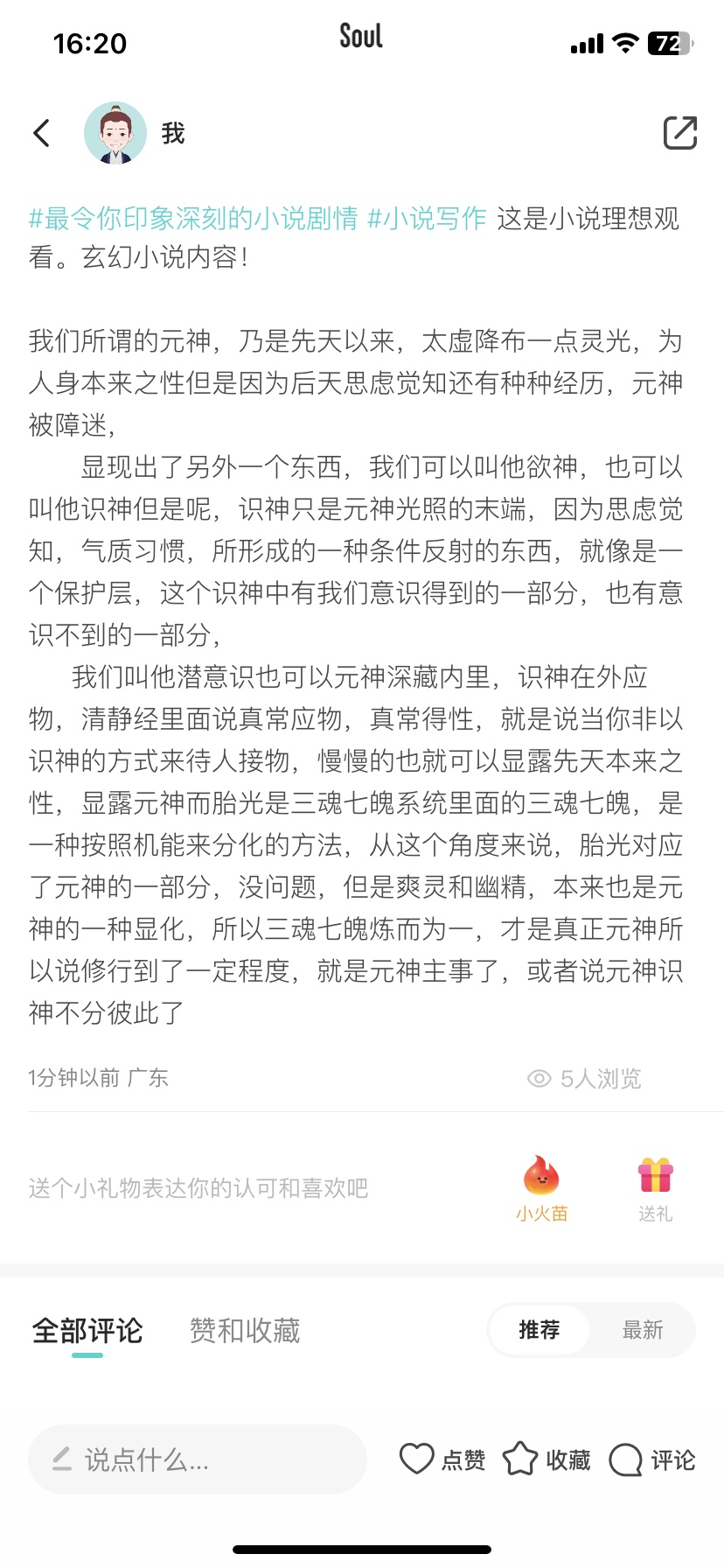The width and height of the screenshot is (724, 1568).
Task: Switch to the 全部评论 tab
Action: [87, 1331]
